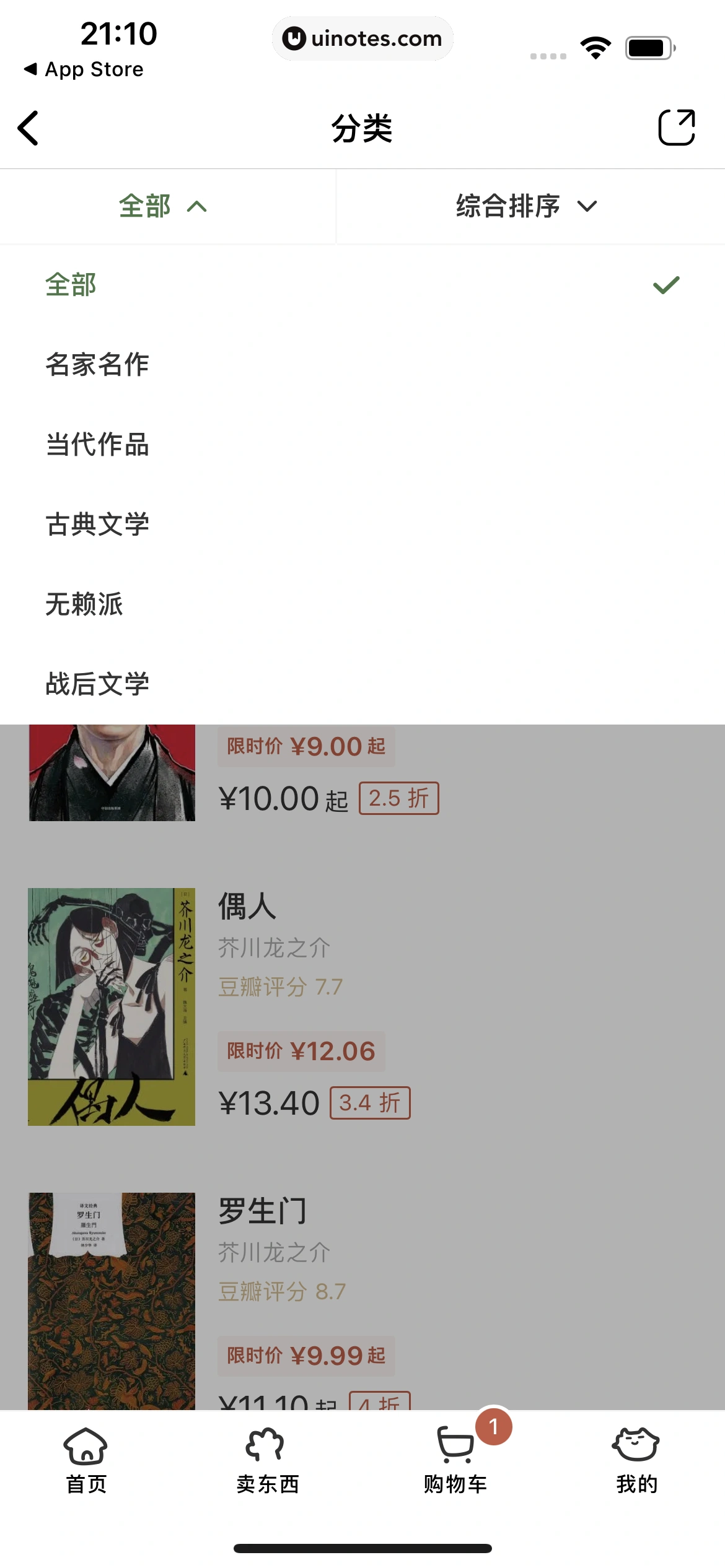The image size is (725, 1568).
Task: Choose the 无赖派 category option
Action: 83,605
